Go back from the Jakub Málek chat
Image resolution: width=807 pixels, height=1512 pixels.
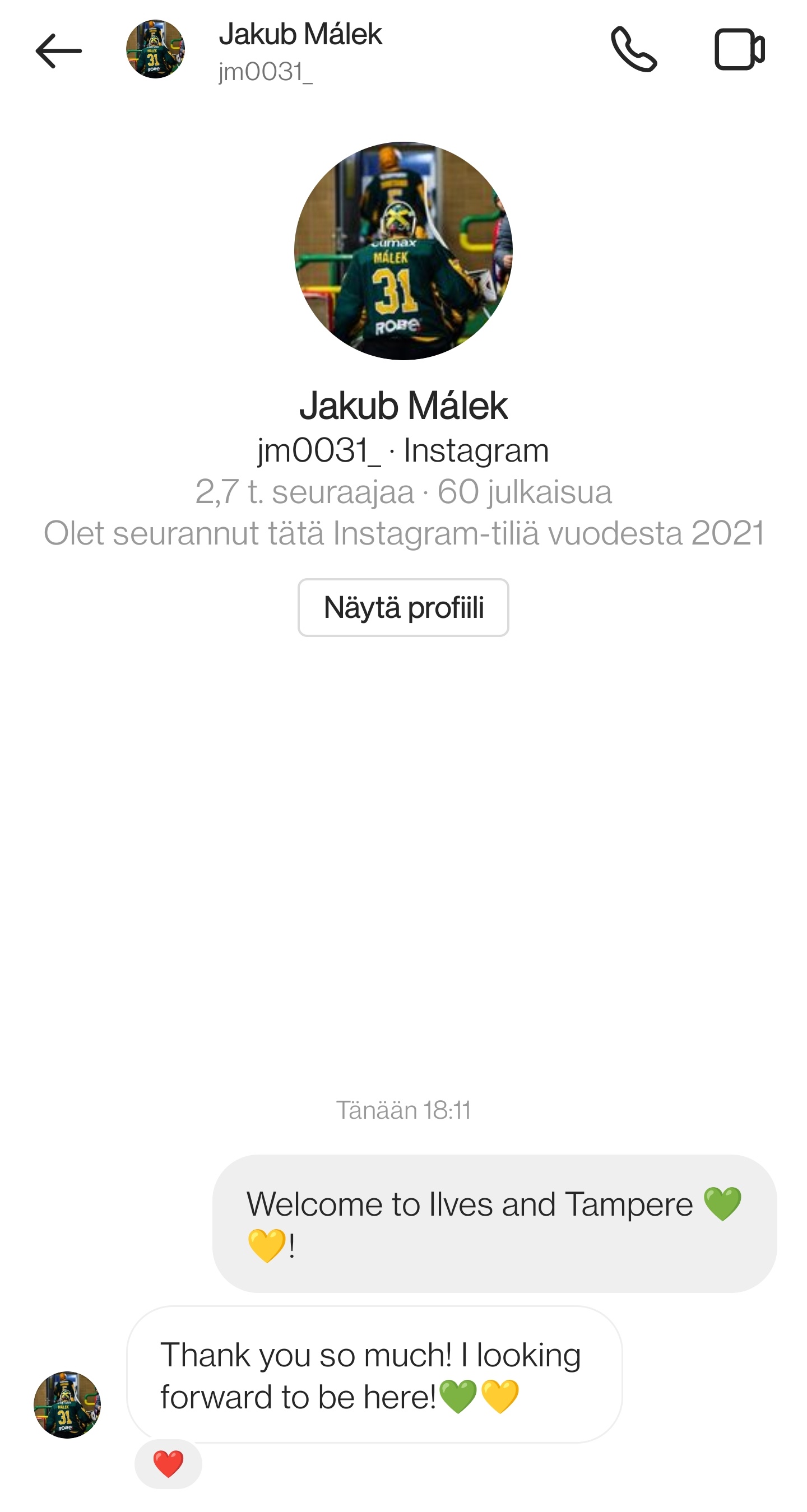pyautogui.click(x=58, y=51)
